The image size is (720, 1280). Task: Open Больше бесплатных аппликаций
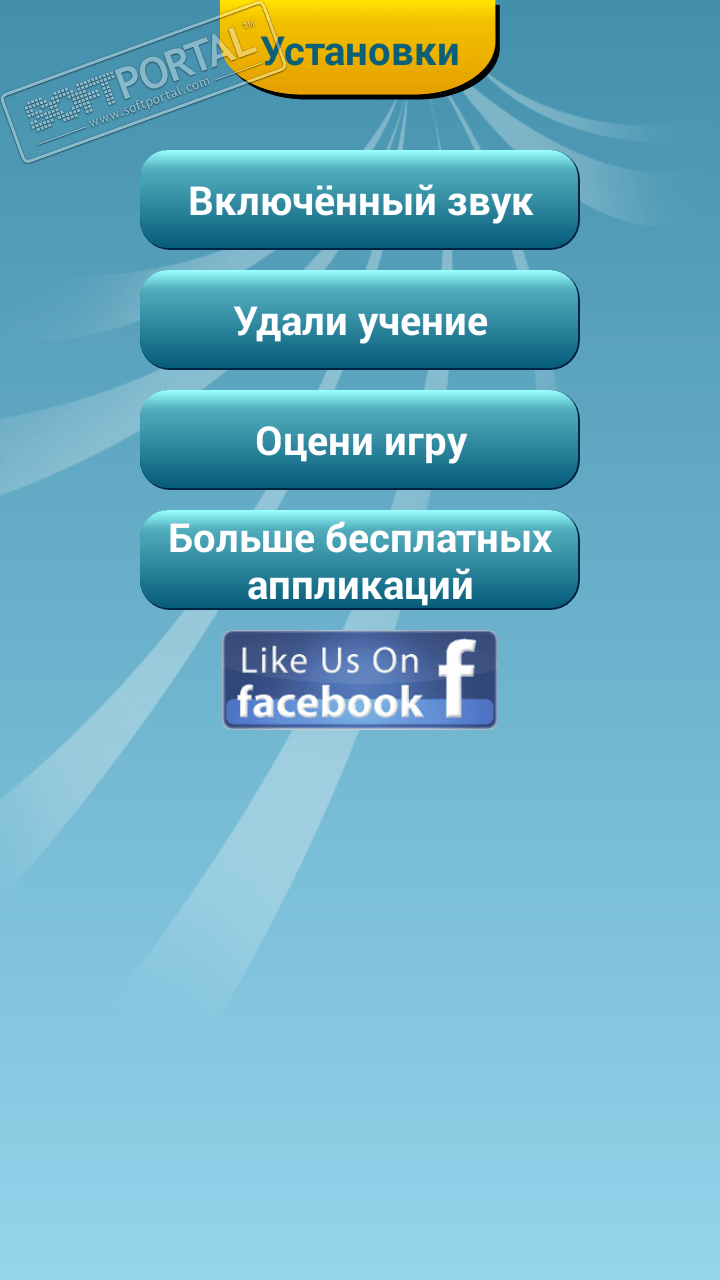[x=360, y=560]
